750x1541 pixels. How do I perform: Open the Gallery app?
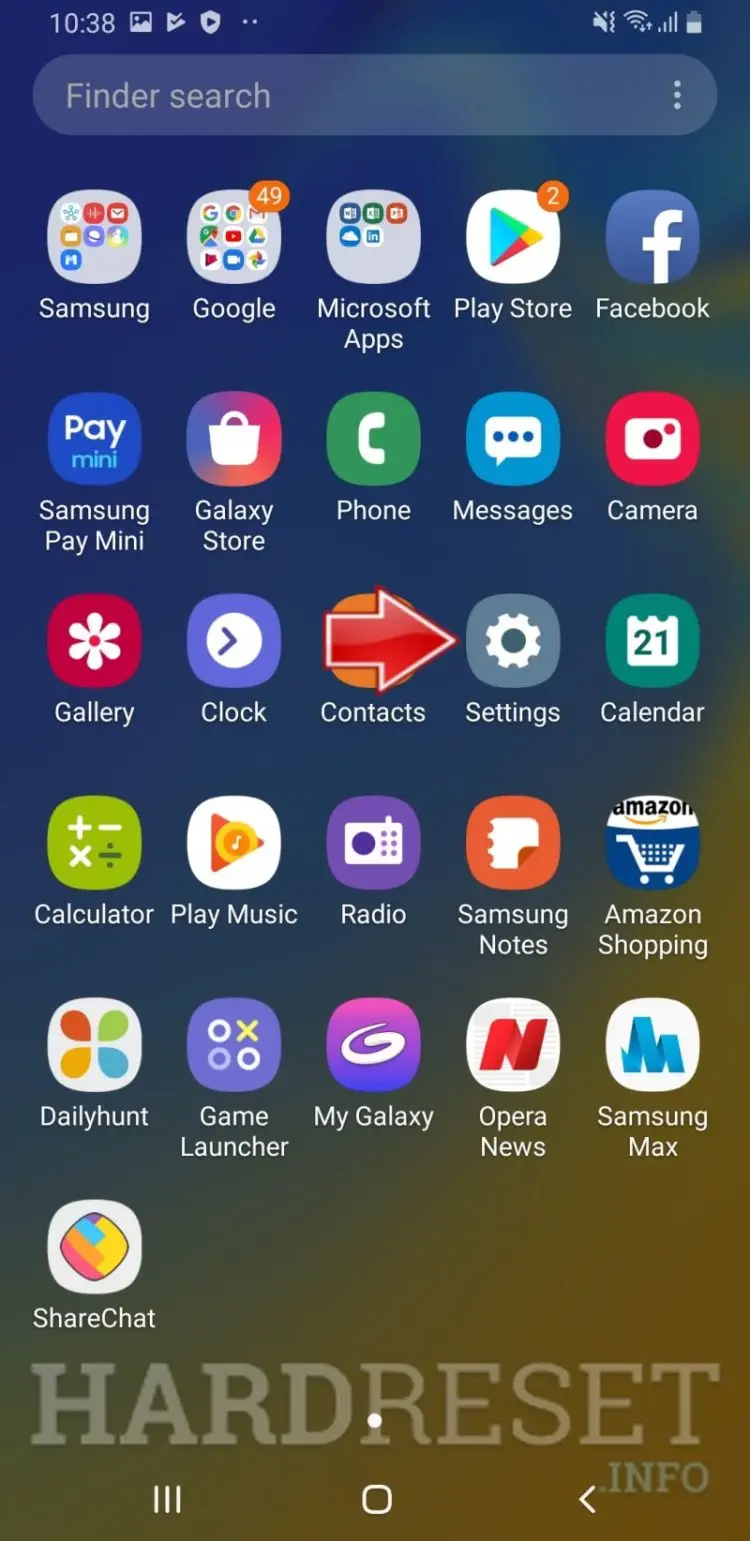[94, 642]
